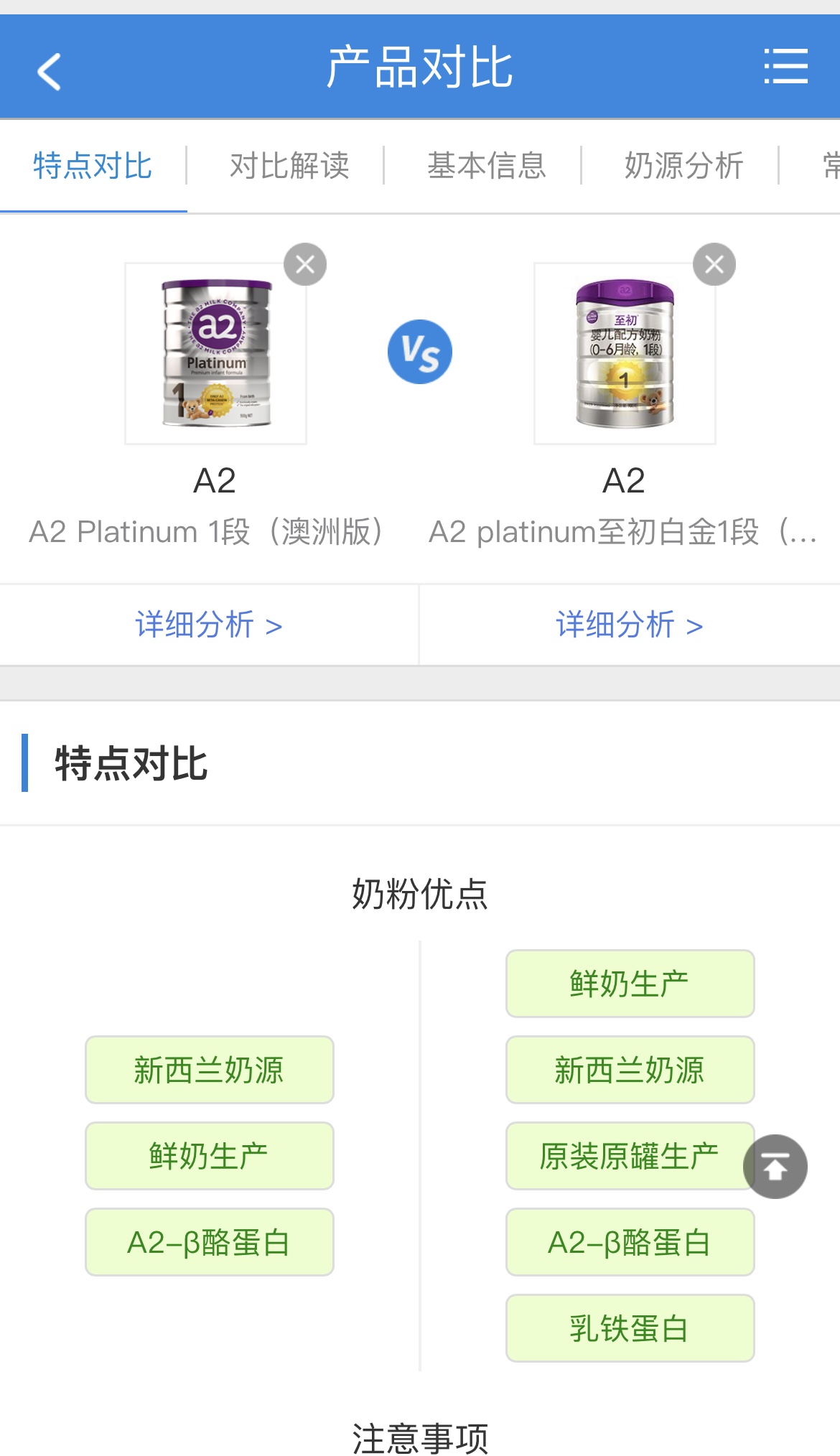Open the 奶源分析 tab
The height and width of the screenshot is (1456, 840).
(x=683, y=166)
